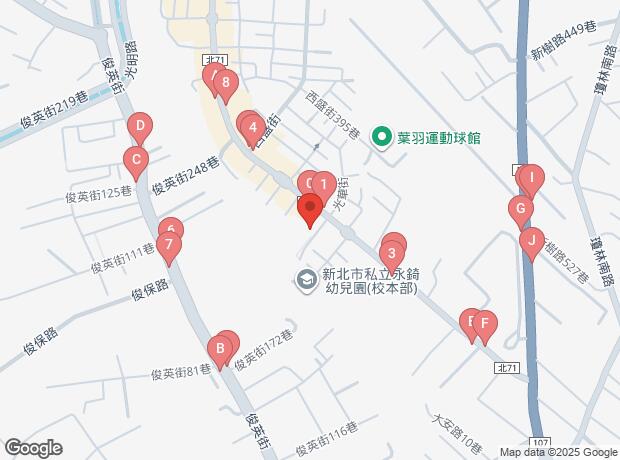Open the marker labeled J
This screenshot has width=620, height=460.
[x=532, y=241]
